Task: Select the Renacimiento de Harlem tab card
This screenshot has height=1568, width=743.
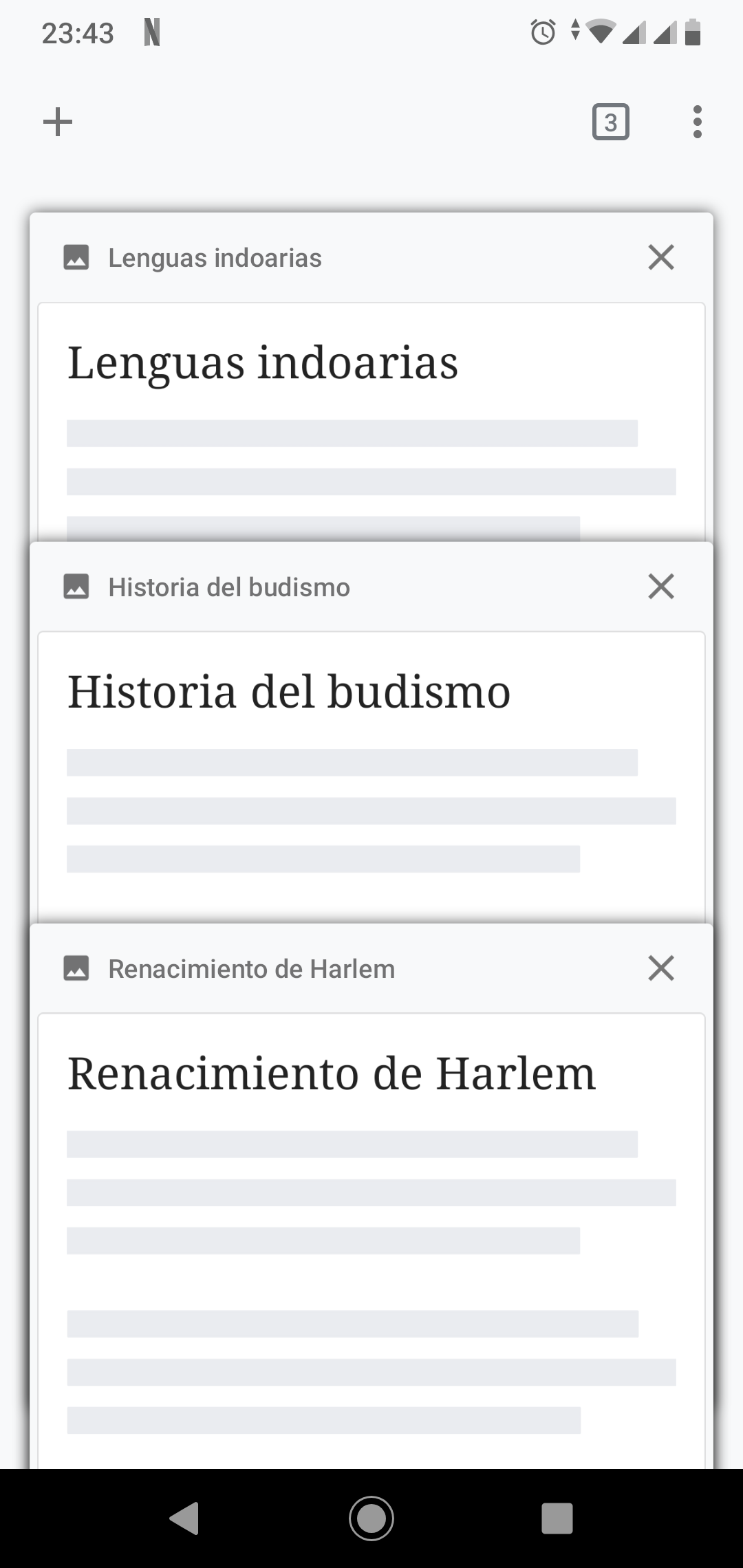Action: point(371,1197)
